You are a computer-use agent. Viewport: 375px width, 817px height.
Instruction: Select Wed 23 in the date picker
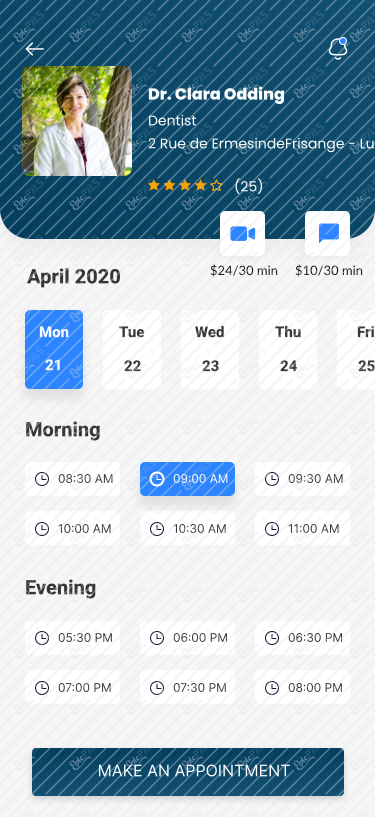point(210,349)
